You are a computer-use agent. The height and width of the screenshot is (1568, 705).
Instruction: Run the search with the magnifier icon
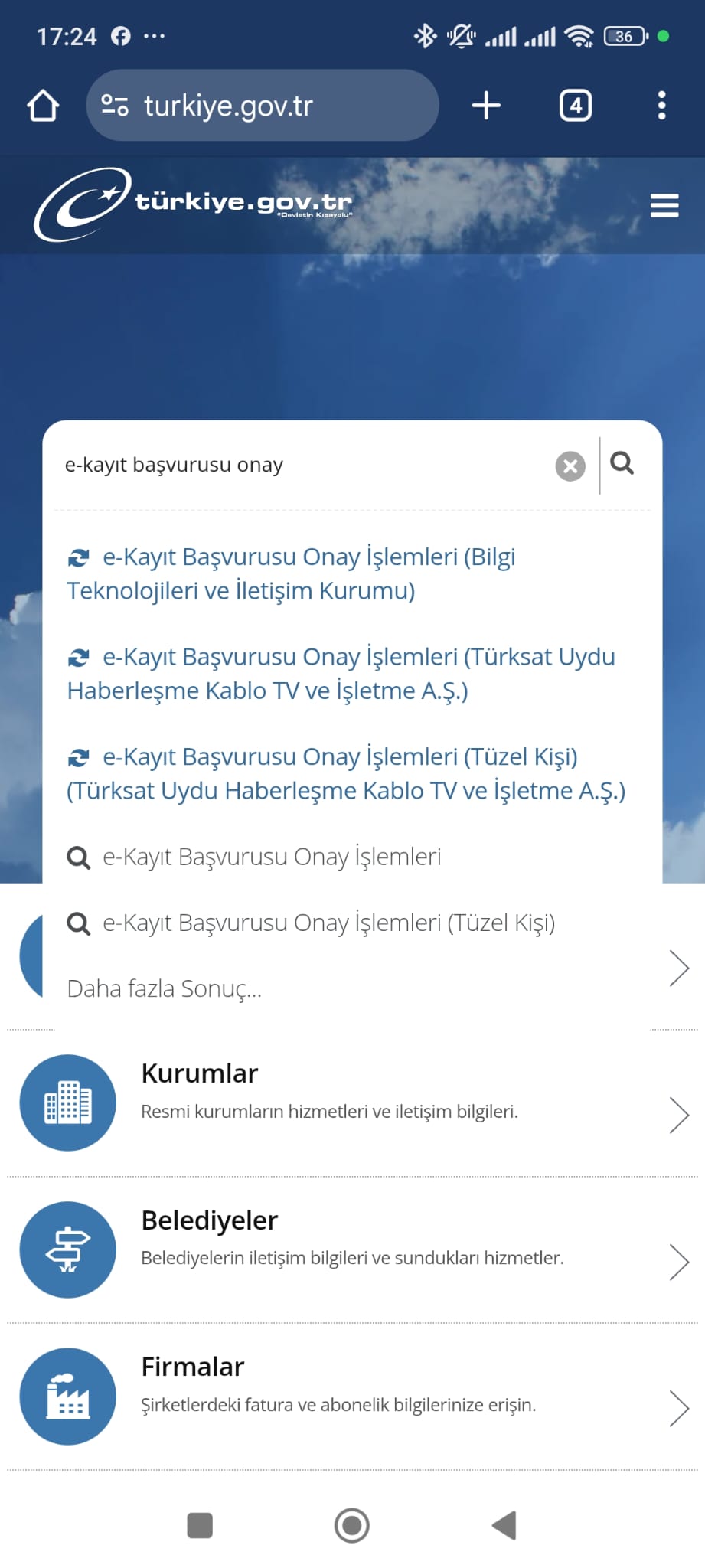[622, 463]
